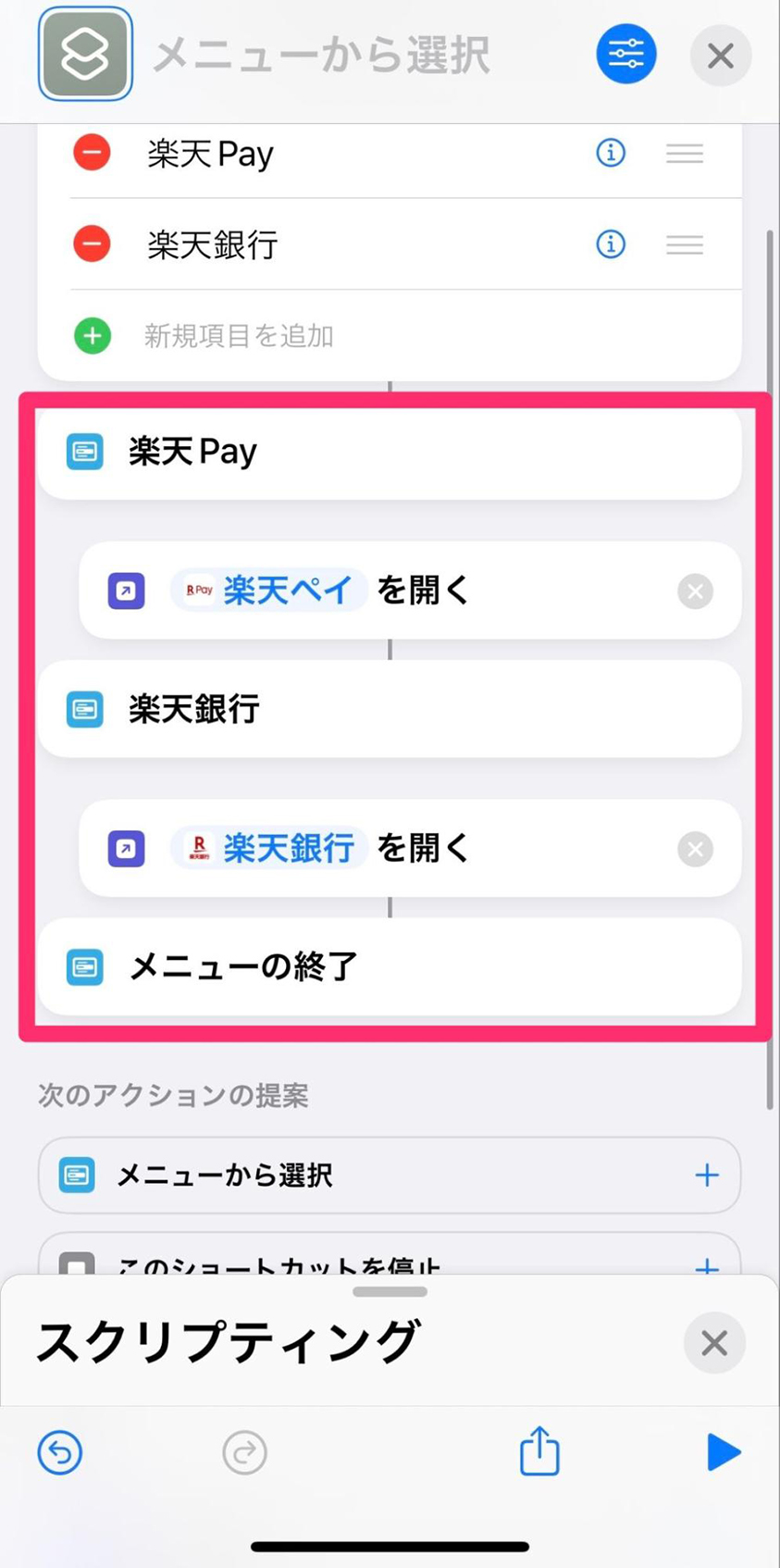
Task: Delete the 楽天銀行を開く action
Action: click(695, 849)
